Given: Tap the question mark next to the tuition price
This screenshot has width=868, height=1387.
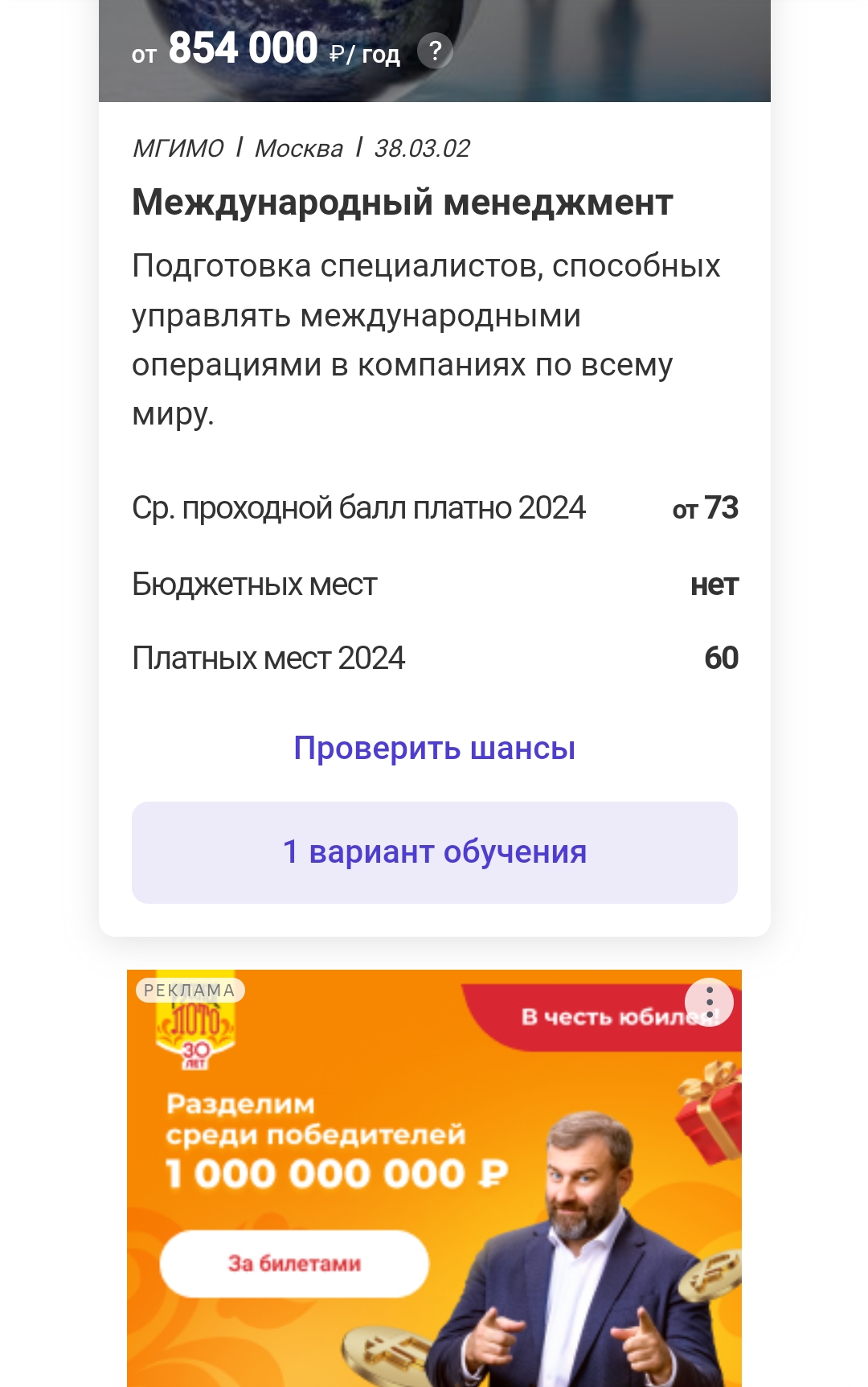Looking at the screenshot, I should click(x=435, y=51).
